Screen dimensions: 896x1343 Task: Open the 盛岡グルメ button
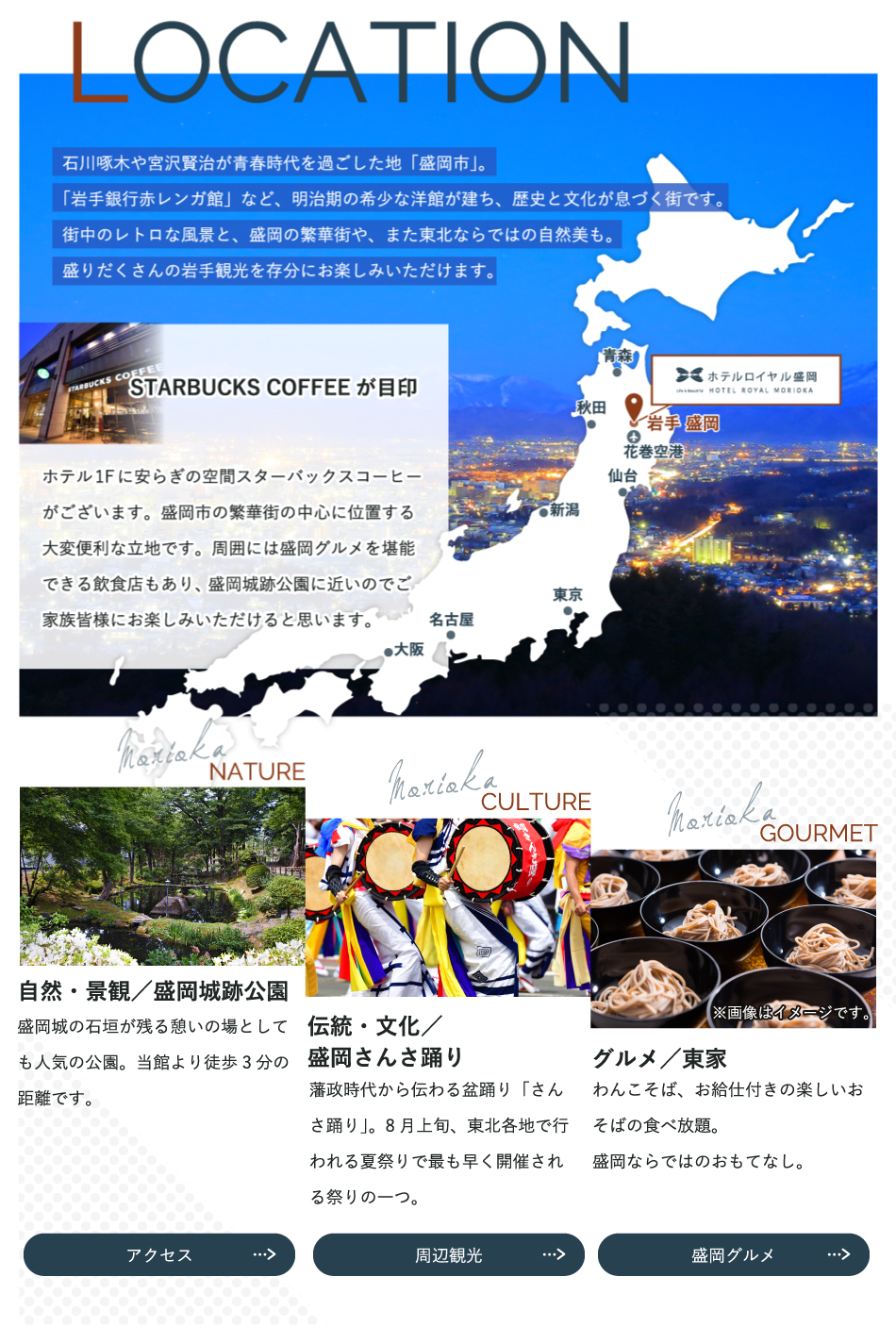point(734,1254)
